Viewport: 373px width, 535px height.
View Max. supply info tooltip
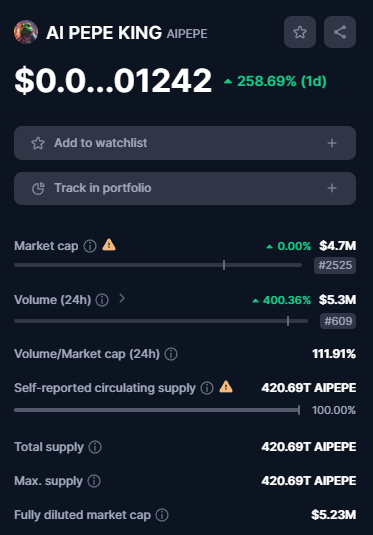pos(94,481)
